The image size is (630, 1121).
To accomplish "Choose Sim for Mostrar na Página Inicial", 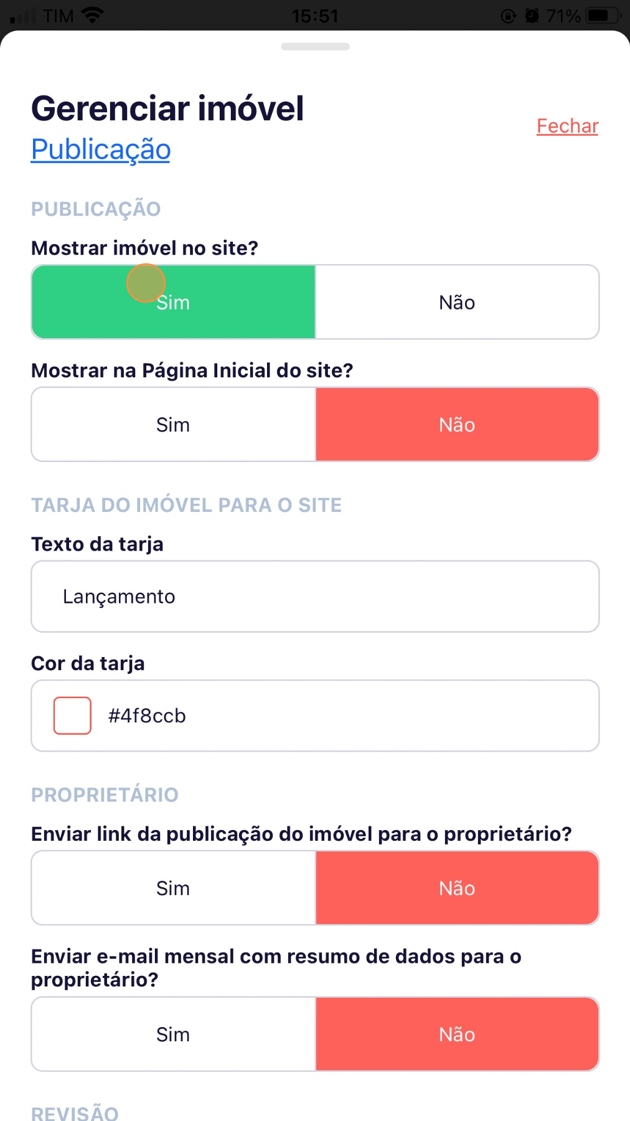I will coord(173,425).
